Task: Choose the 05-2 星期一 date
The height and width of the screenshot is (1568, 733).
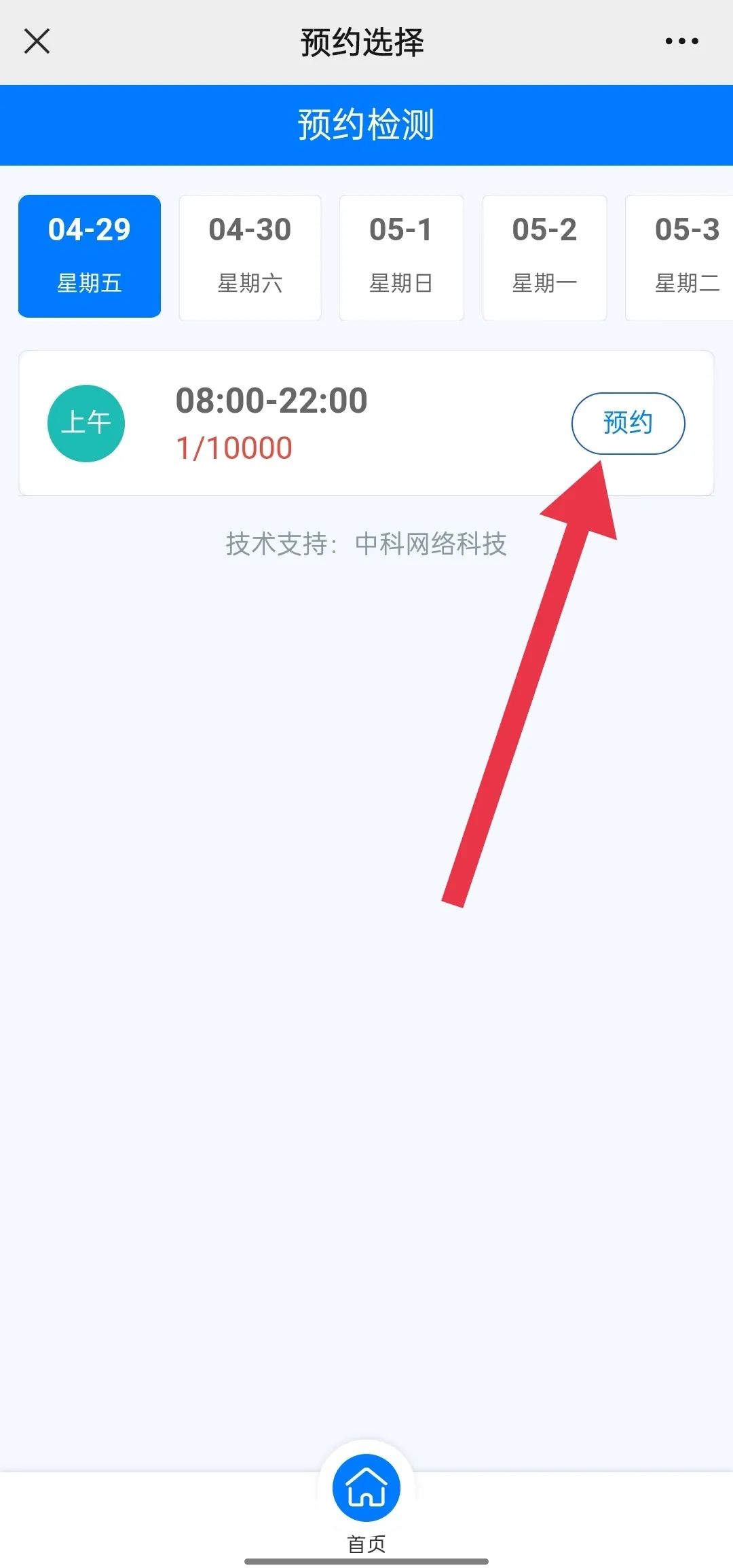Action: pyautogui.click(x=544, y=257)
